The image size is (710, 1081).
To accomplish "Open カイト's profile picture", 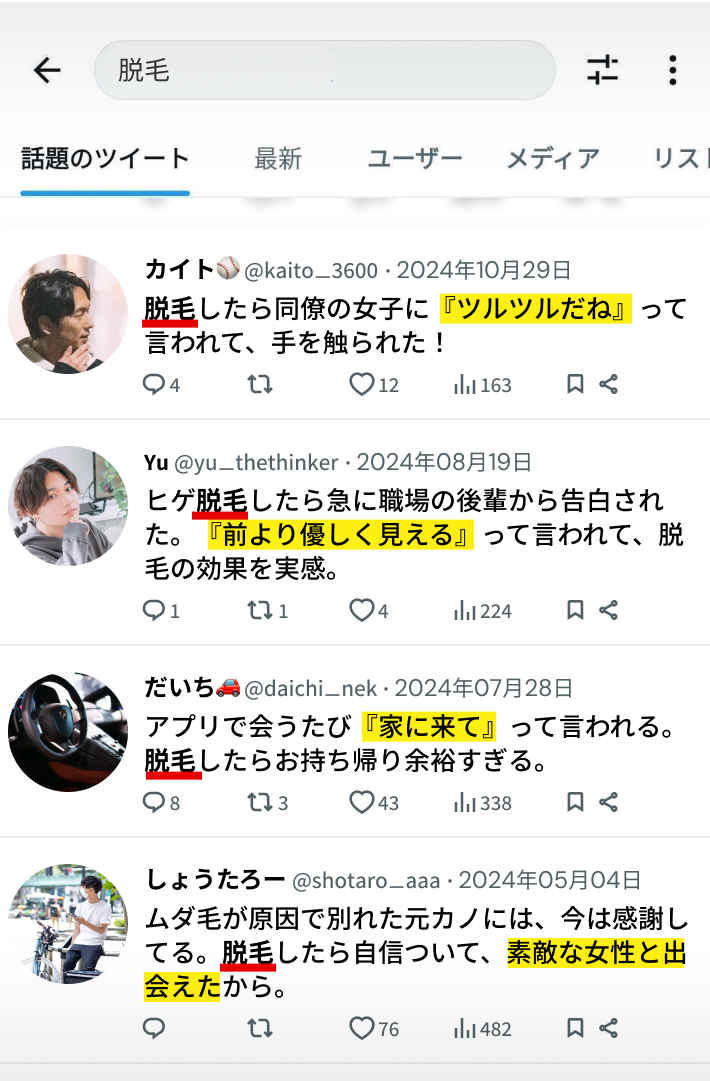I will click(68, 314).
